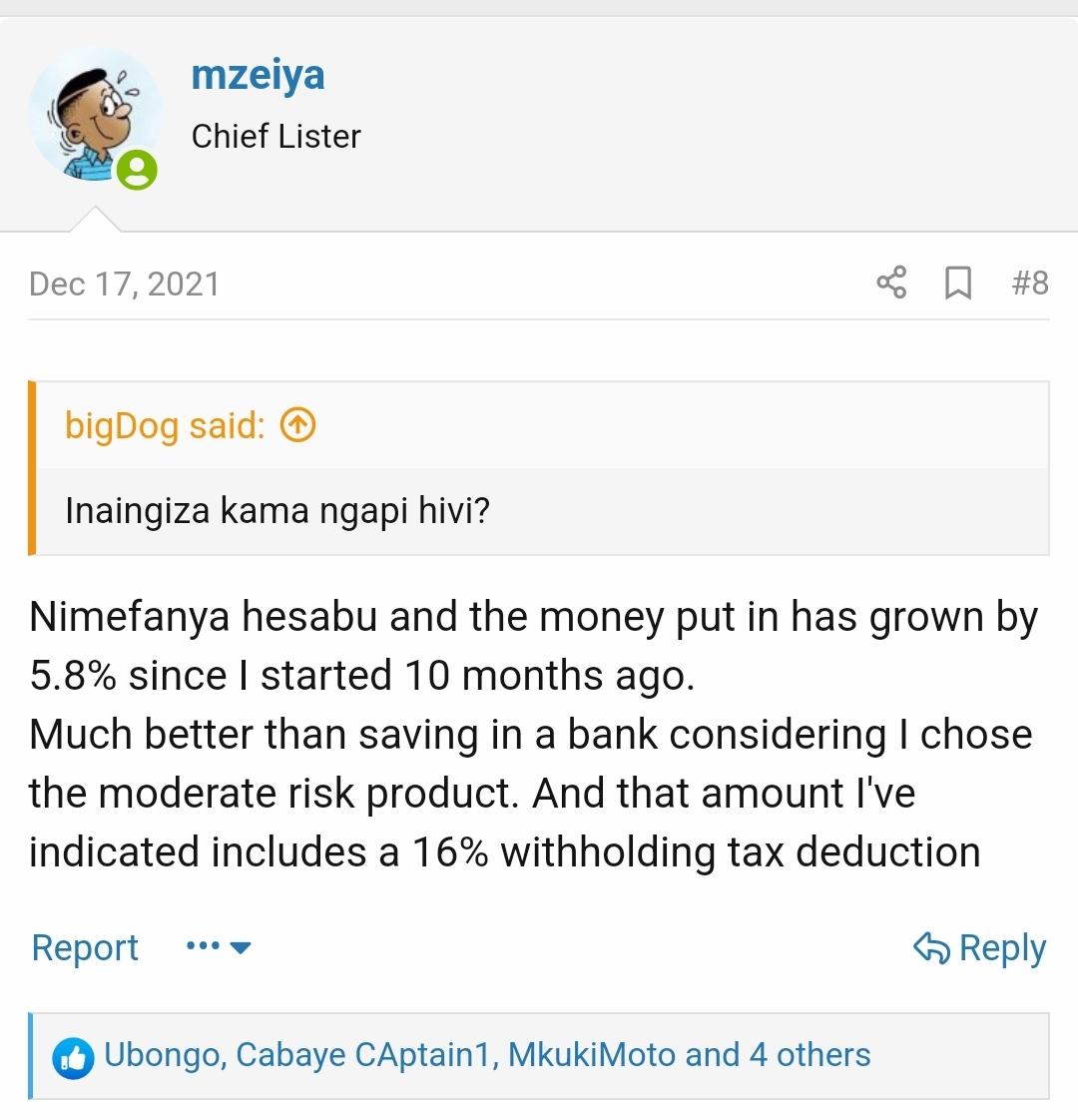Bookmark post #8
This screenshot has width=1078, height=1120.
(x=957, y=283)
